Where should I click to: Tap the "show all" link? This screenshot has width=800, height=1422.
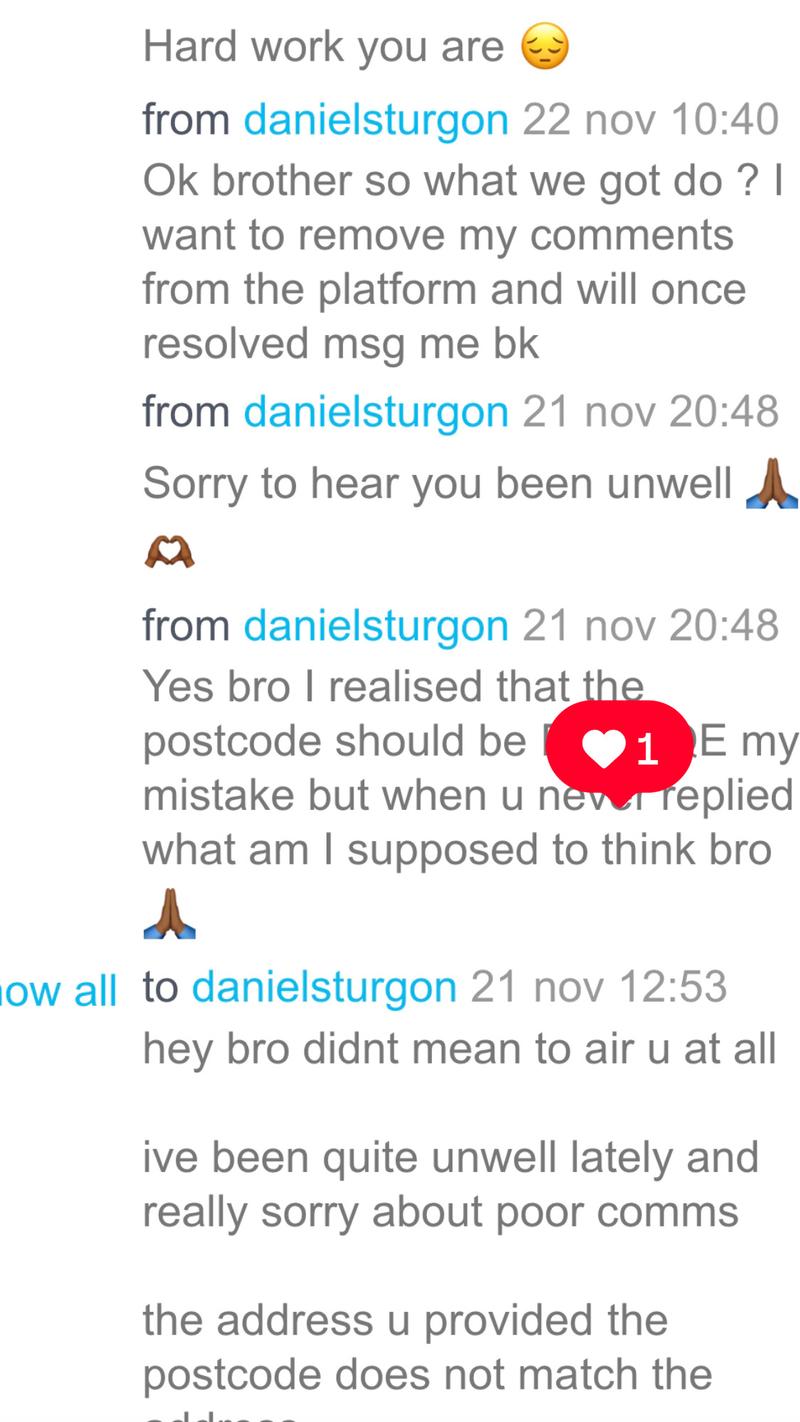coord(58,991)
